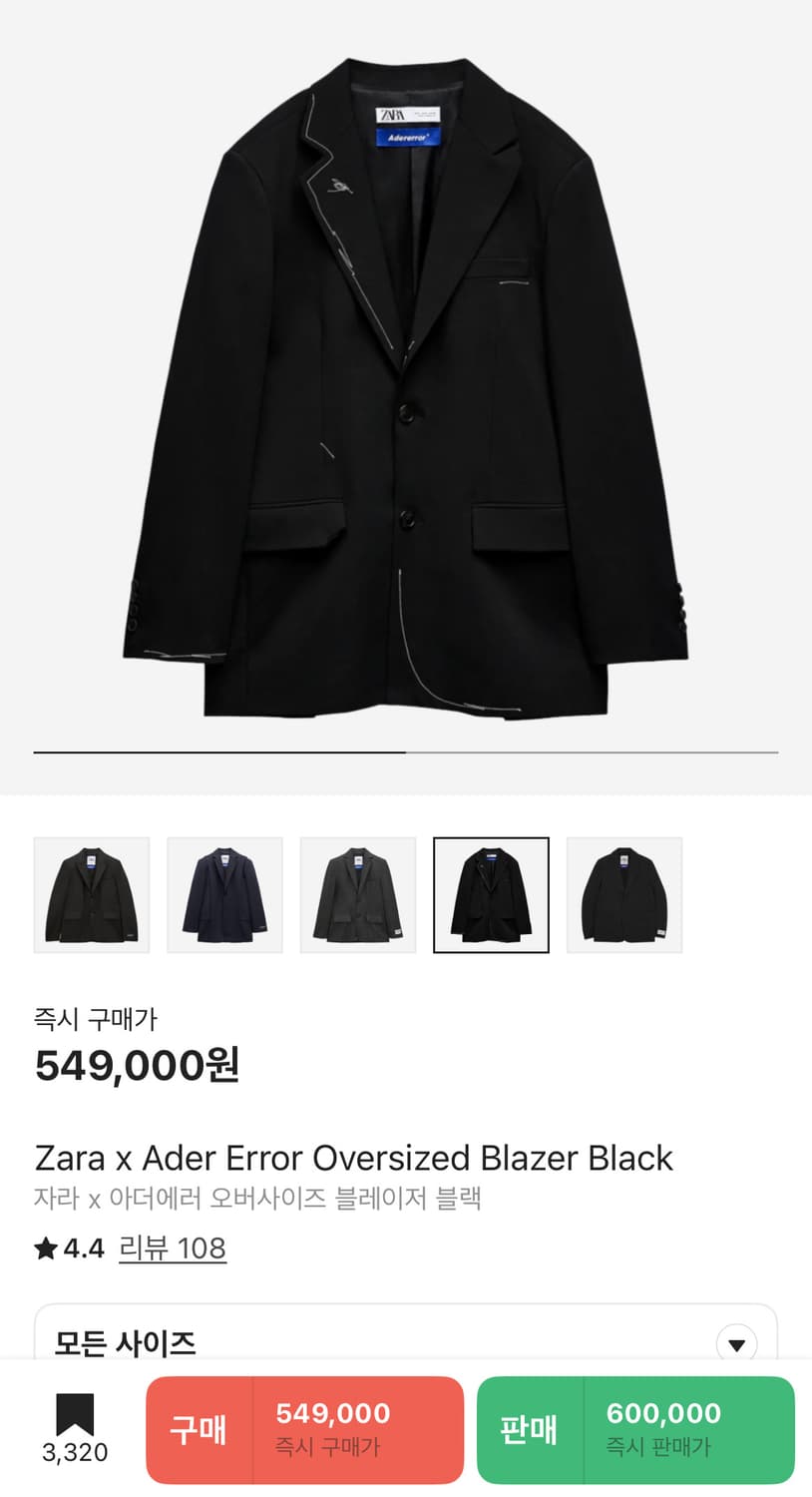The width and height of the screenshot is (812, 1497).
Task: Open the main blazer product image
Action: point(406,389)
